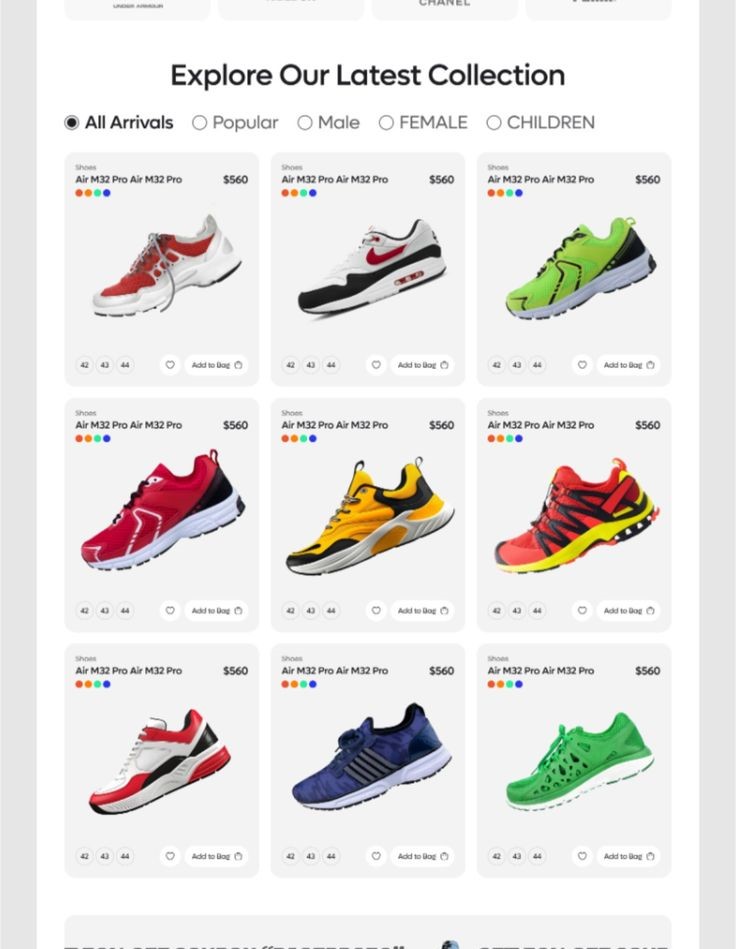Viewport: 736px width, 949px height.
Task: Open the red and yellow trail shoe card
Action: (574, 515)
